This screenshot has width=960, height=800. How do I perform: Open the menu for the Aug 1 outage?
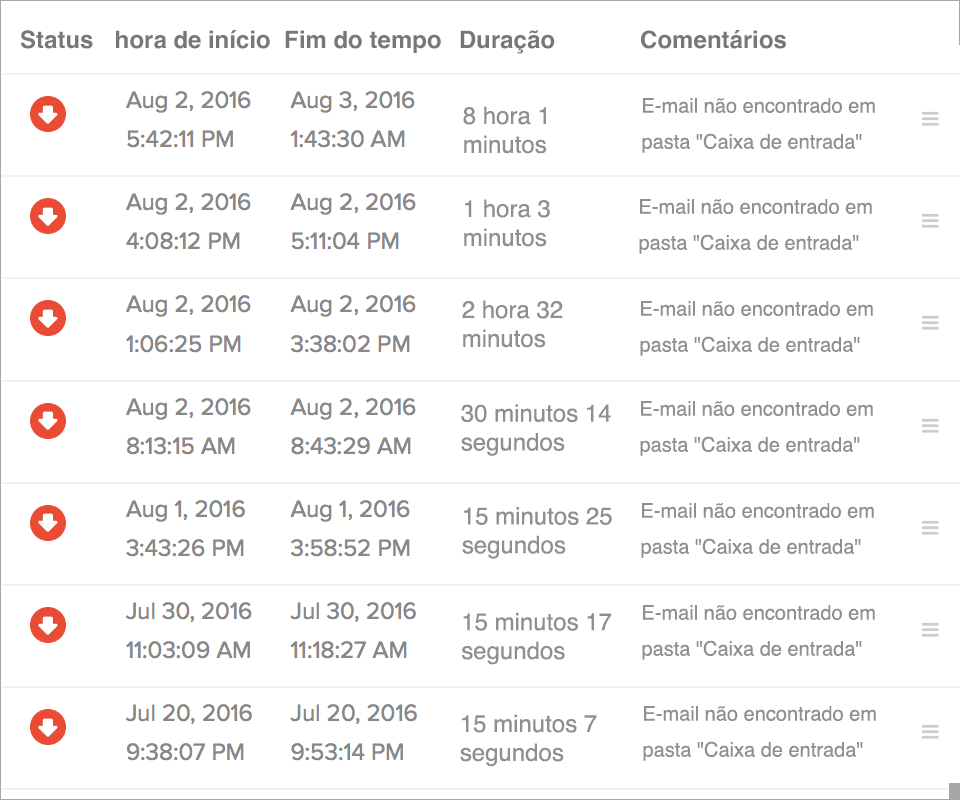[x=930, y=528]
